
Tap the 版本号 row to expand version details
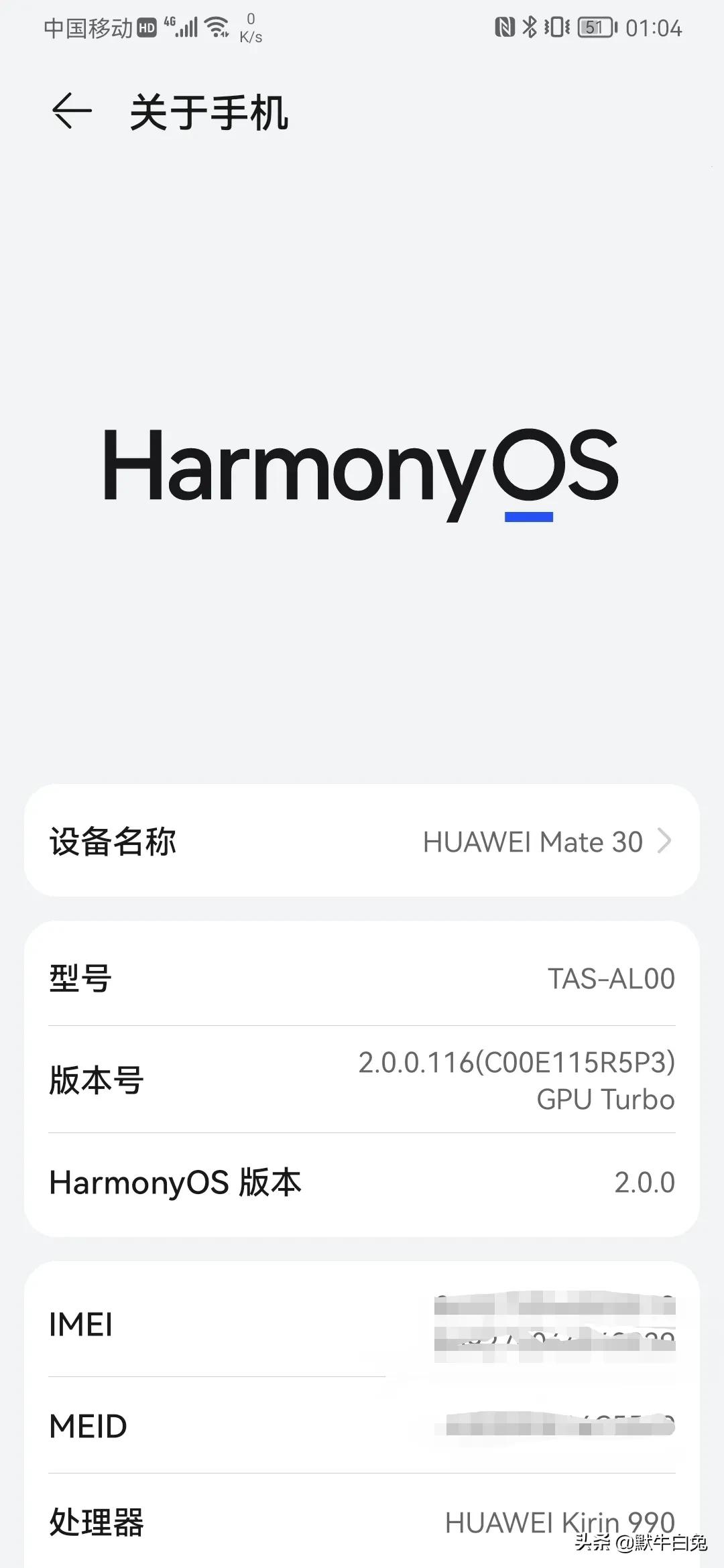click(362, 1079)
